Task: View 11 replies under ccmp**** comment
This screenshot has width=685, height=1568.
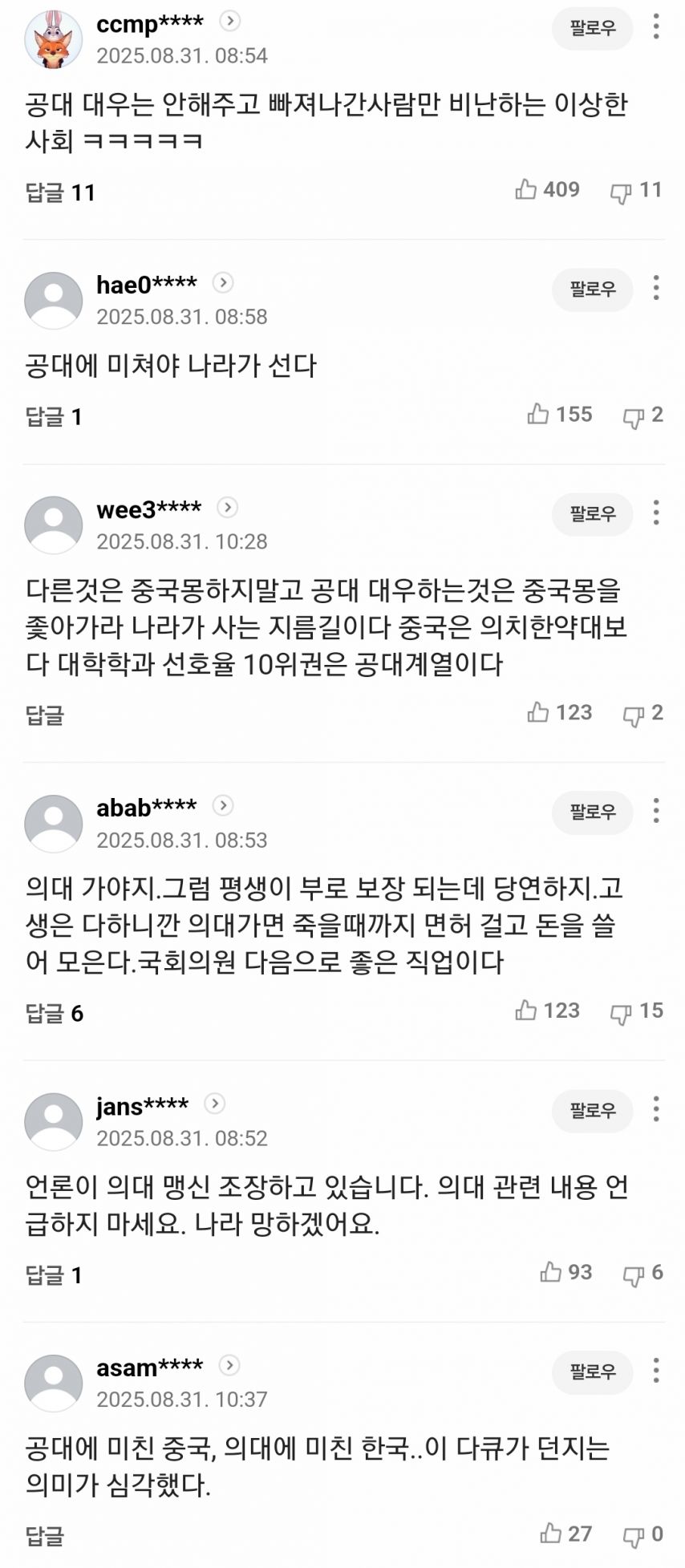Action: [60, 192]
